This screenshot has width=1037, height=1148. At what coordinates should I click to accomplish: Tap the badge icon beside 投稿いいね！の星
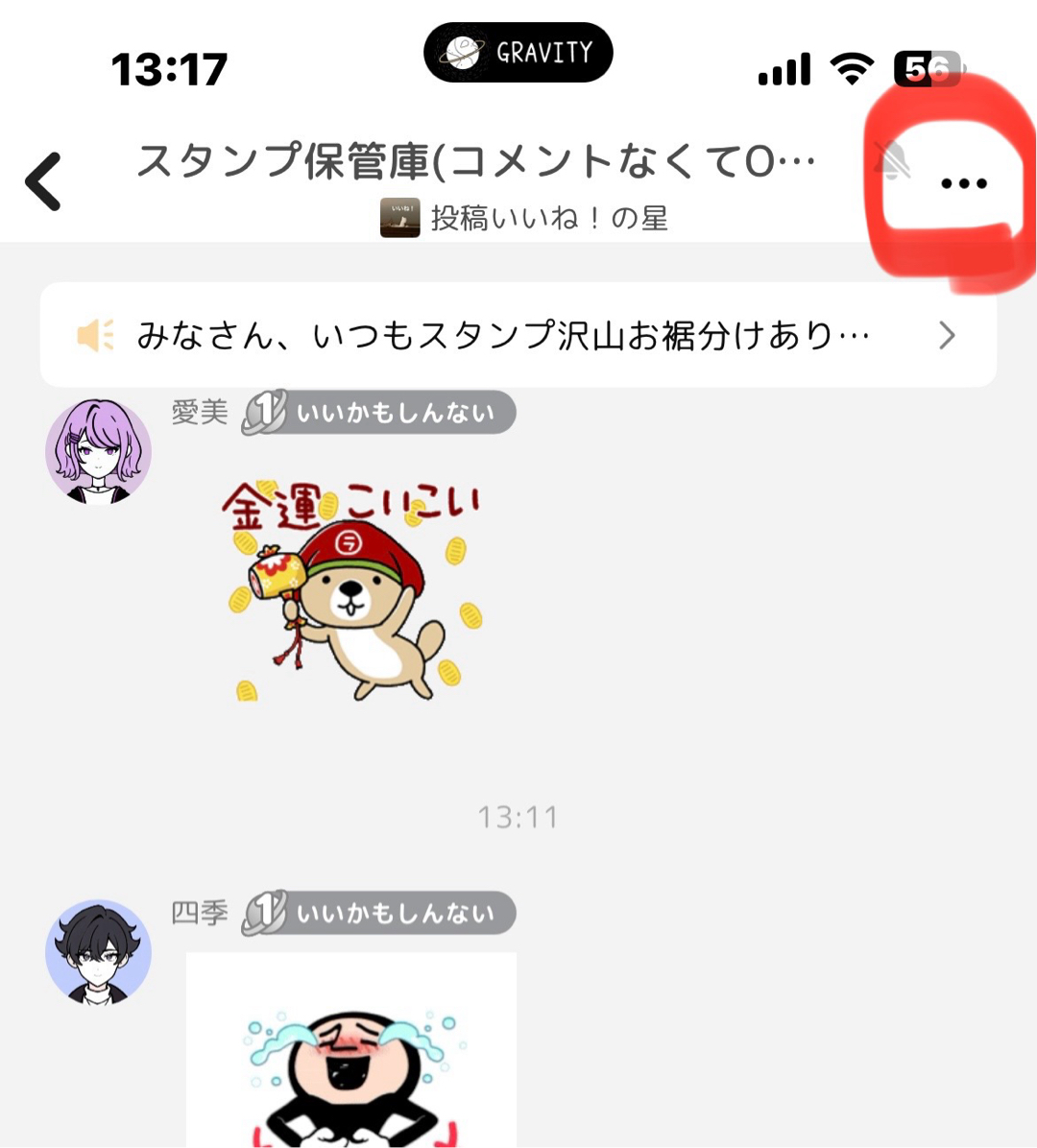pos(400,218)
